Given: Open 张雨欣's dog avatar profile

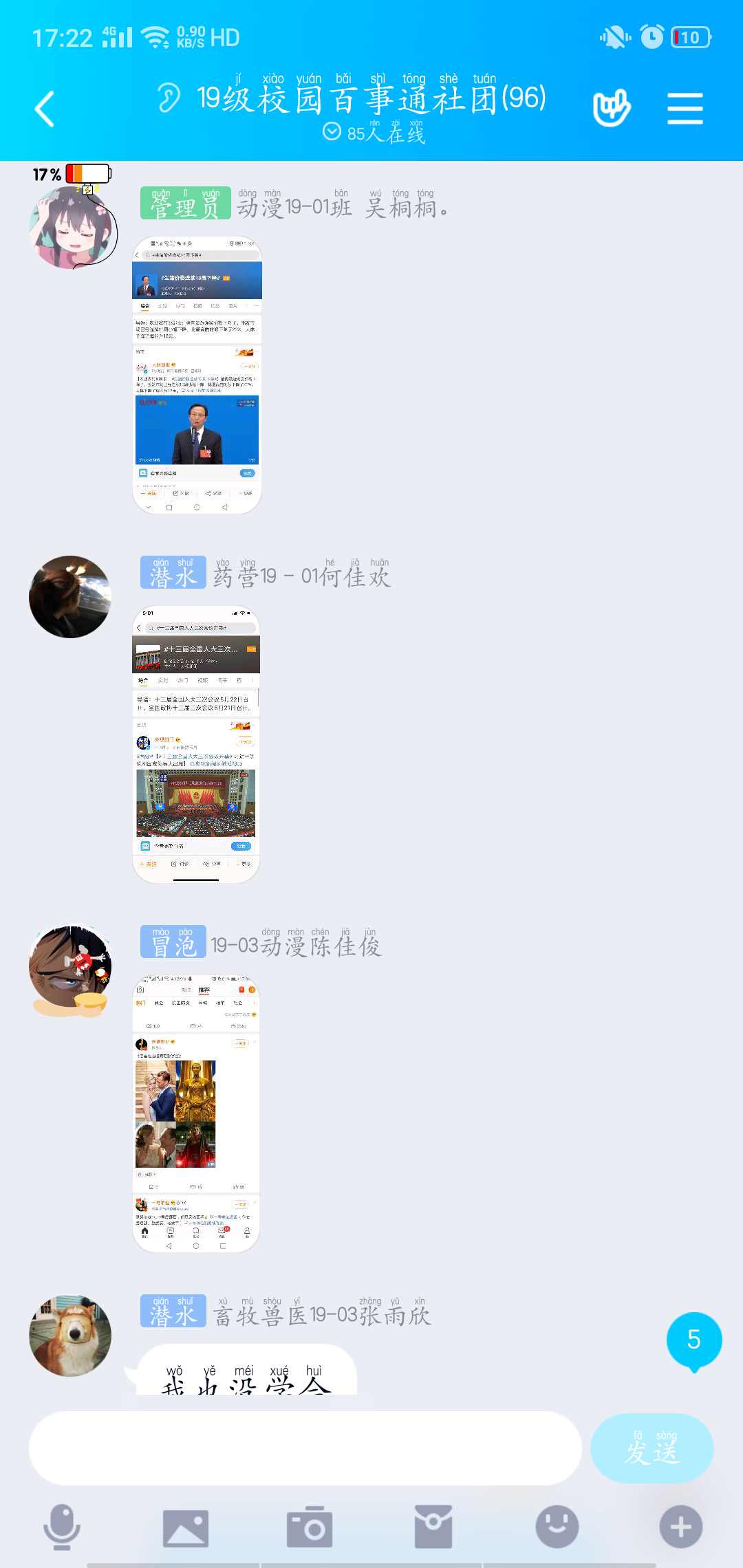Looking at the screenshot, I should tap(70, 1335).
